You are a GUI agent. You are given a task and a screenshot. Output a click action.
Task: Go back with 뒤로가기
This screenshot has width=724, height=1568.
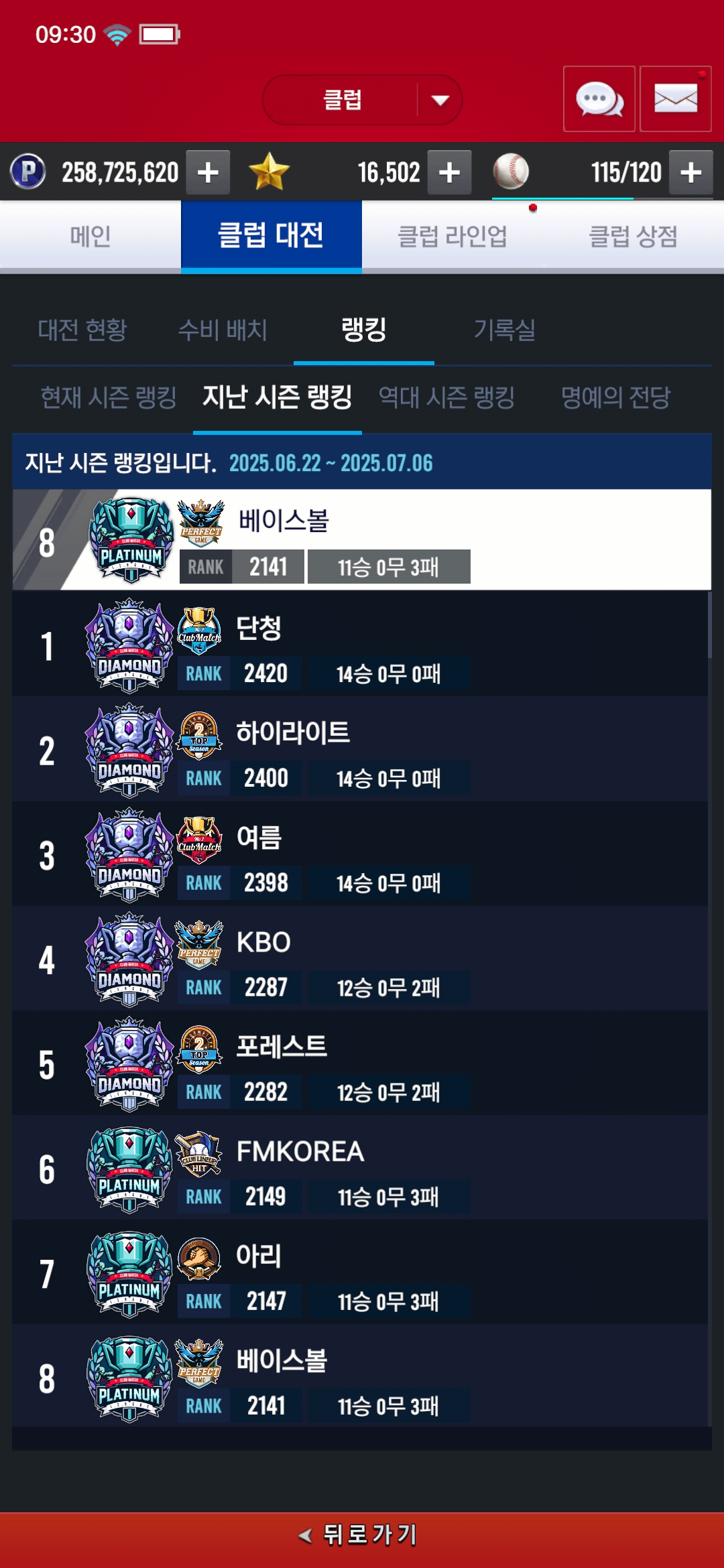point(362,1534)
